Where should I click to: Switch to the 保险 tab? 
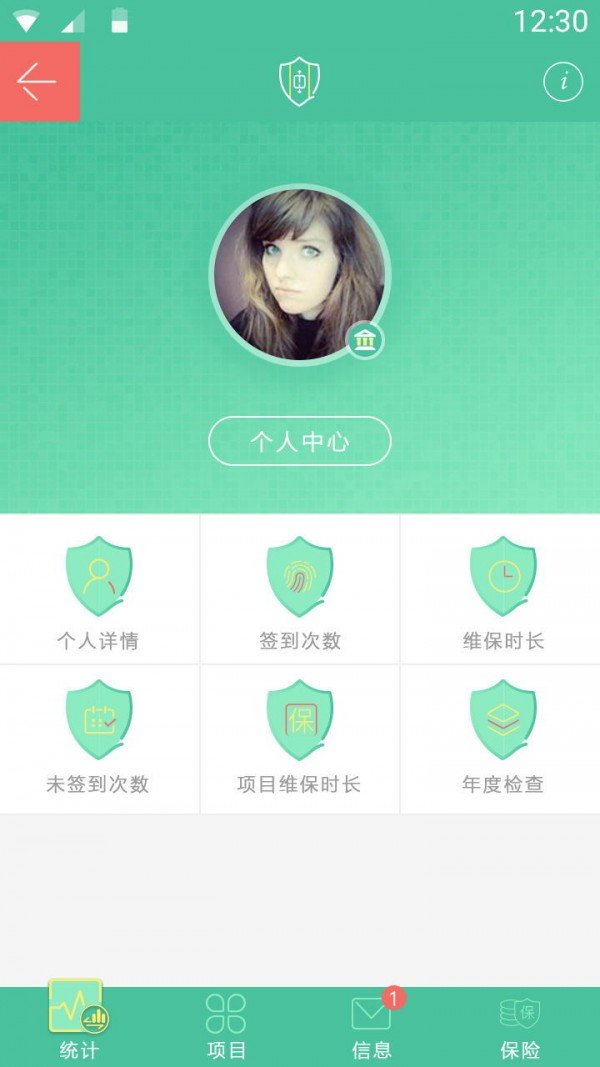[x=520, y=1025]
